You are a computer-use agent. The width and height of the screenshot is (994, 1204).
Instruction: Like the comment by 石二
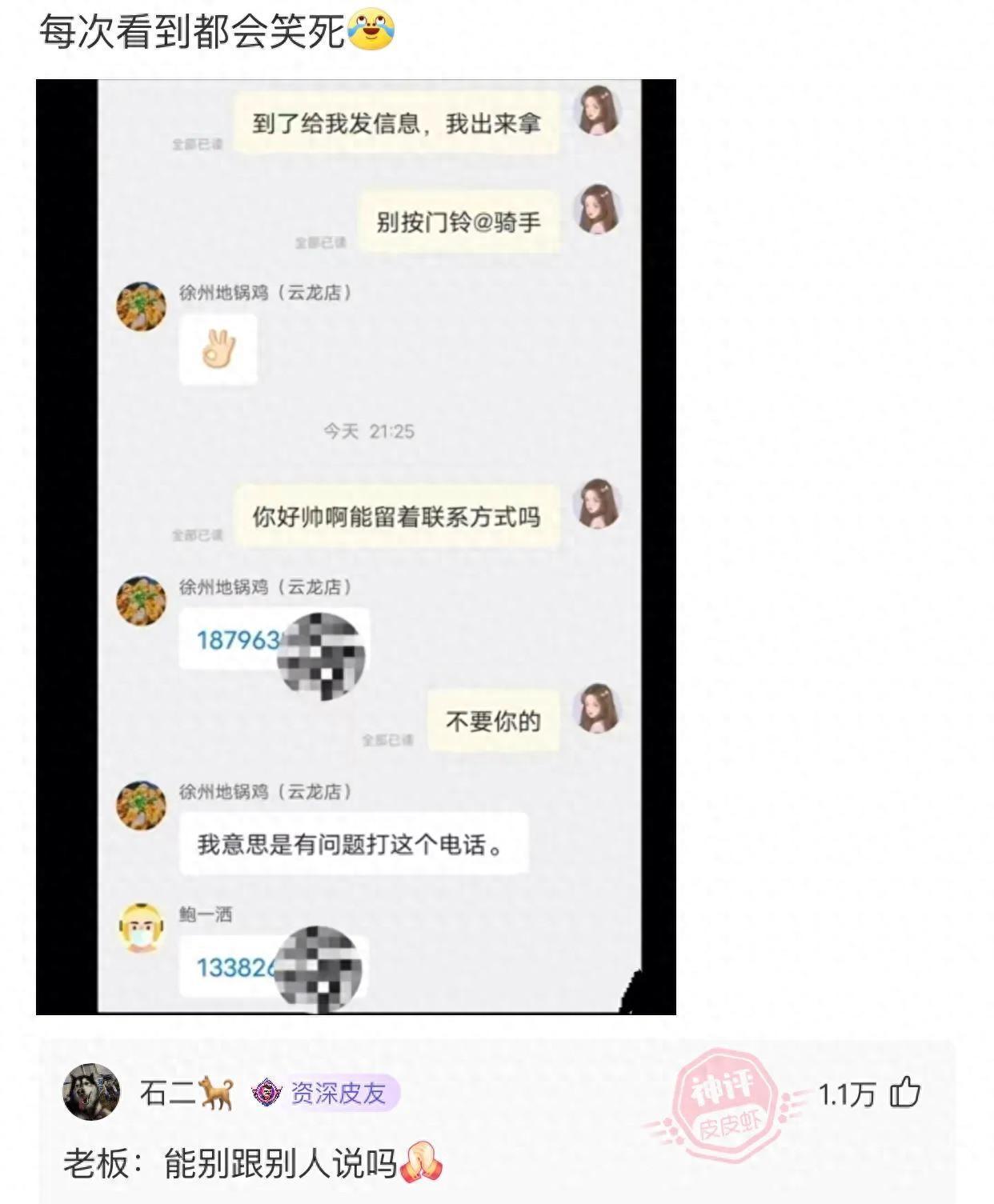(x=905, y=1092)
